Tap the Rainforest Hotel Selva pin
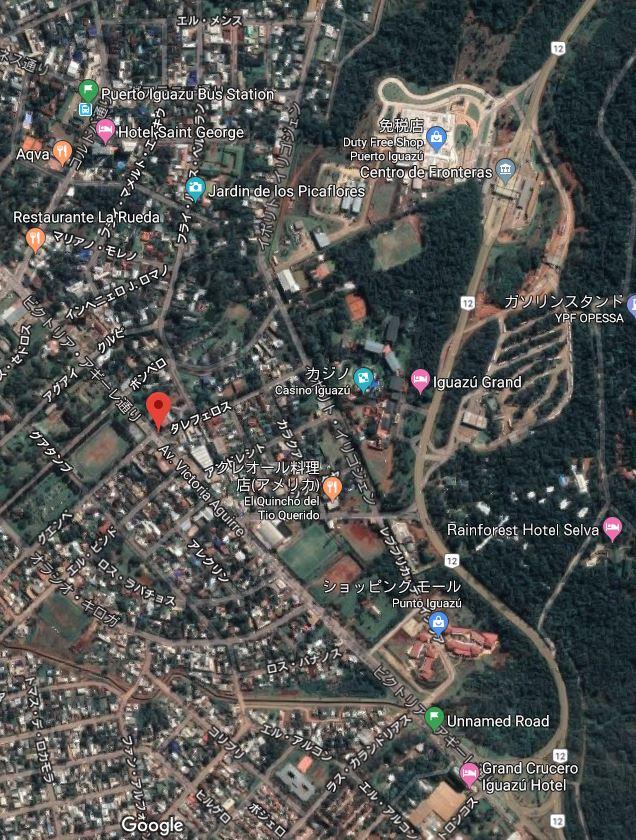Screen dimensions: 636x840 tap(612, 529)
